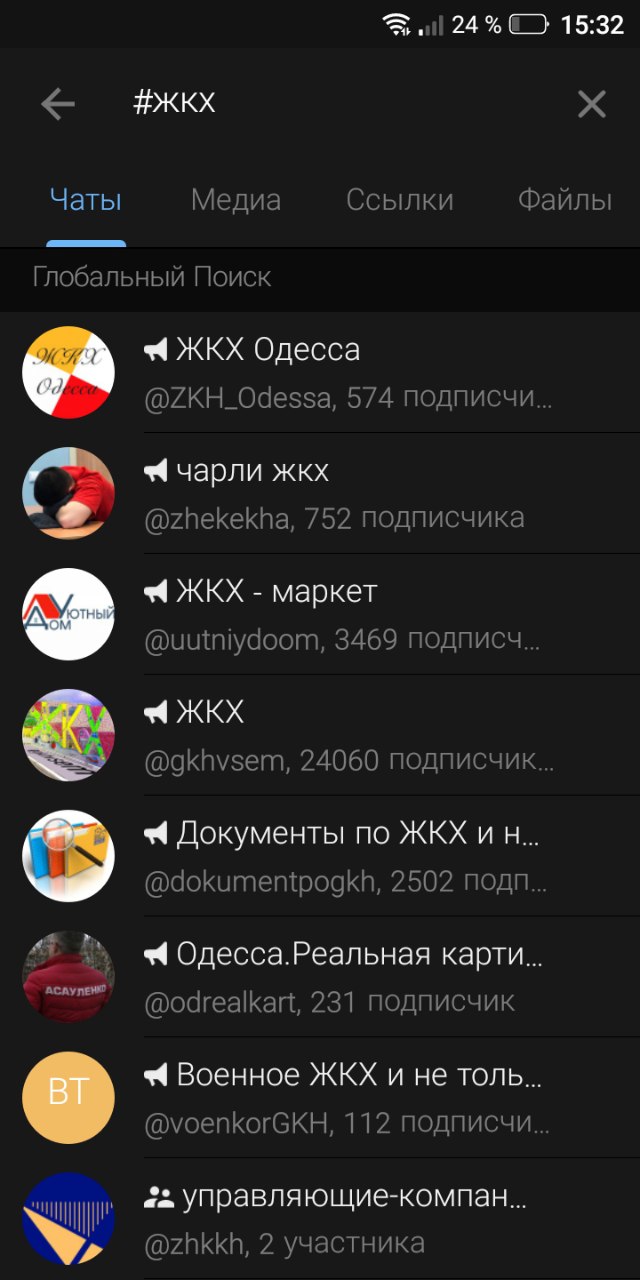Open the ЖКХ - маркет channel
The height and width of the screenshot is (1280, 640).
coord(330,614)
